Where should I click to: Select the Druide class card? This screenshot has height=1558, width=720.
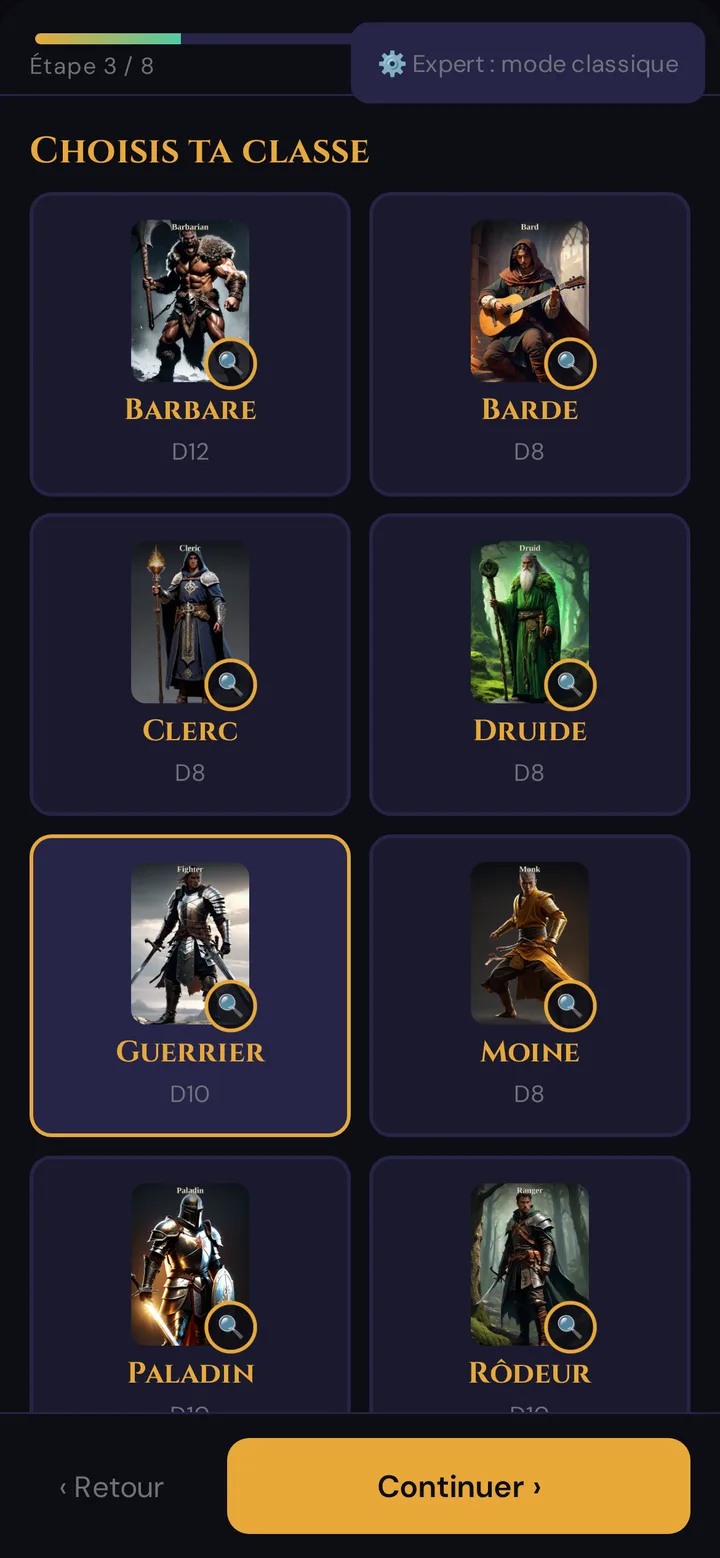coord(530,665)
